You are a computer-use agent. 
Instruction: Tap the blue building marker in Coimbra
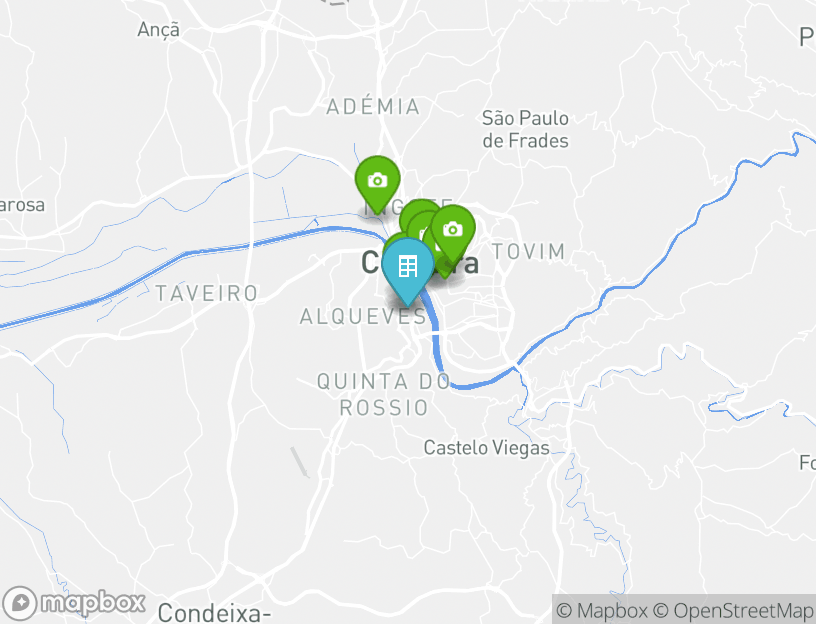[407, 267]
